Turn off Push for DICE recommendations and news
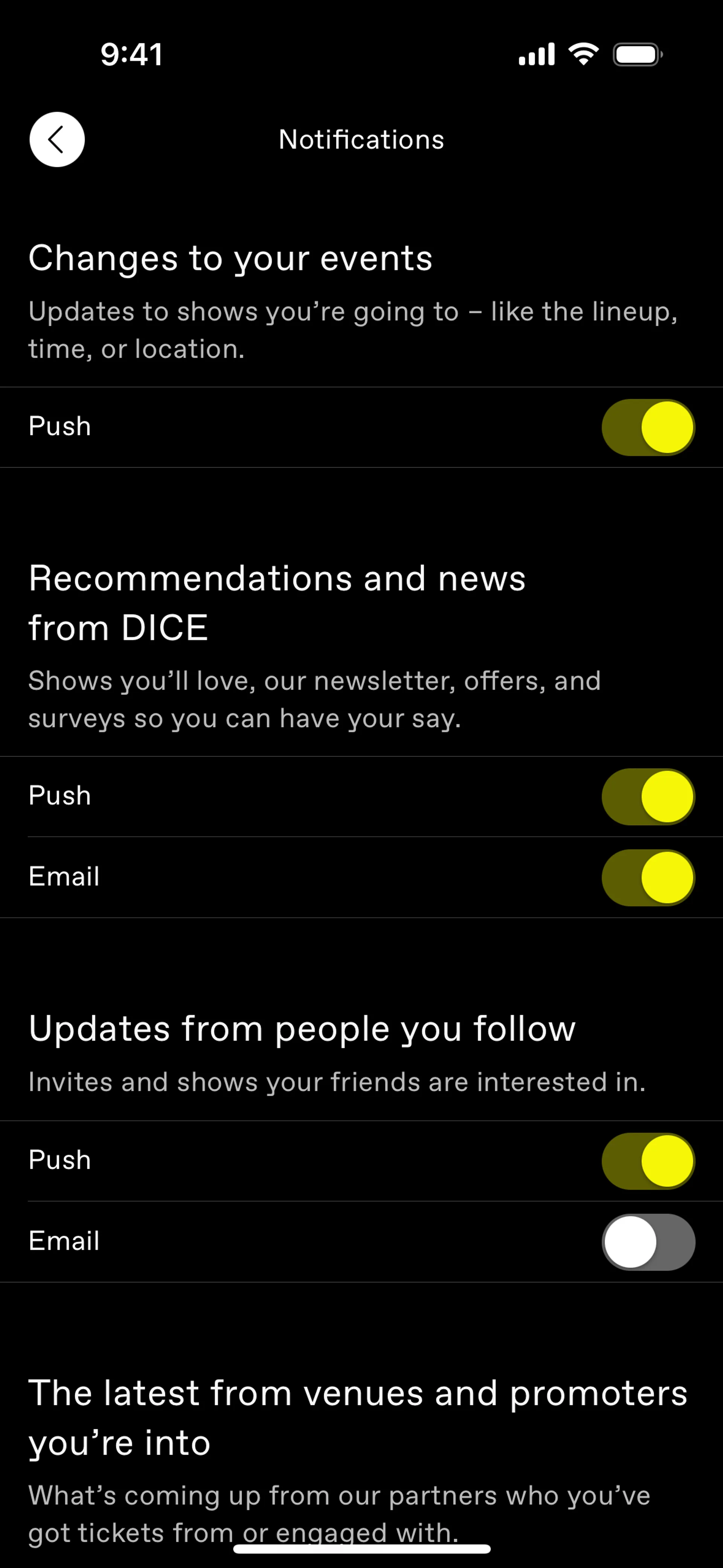Screen dimensions: 723x1568 648,796
